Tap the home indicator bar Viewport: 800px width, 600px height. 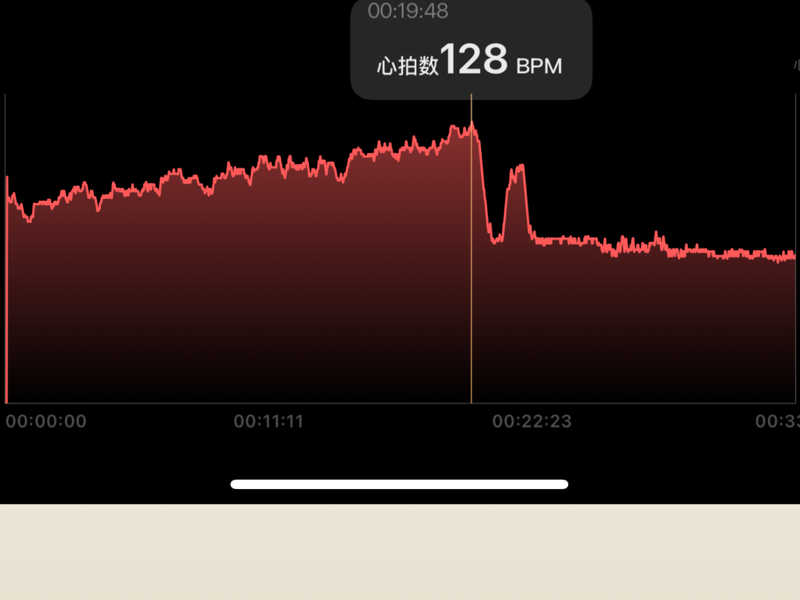click(399, 484)
